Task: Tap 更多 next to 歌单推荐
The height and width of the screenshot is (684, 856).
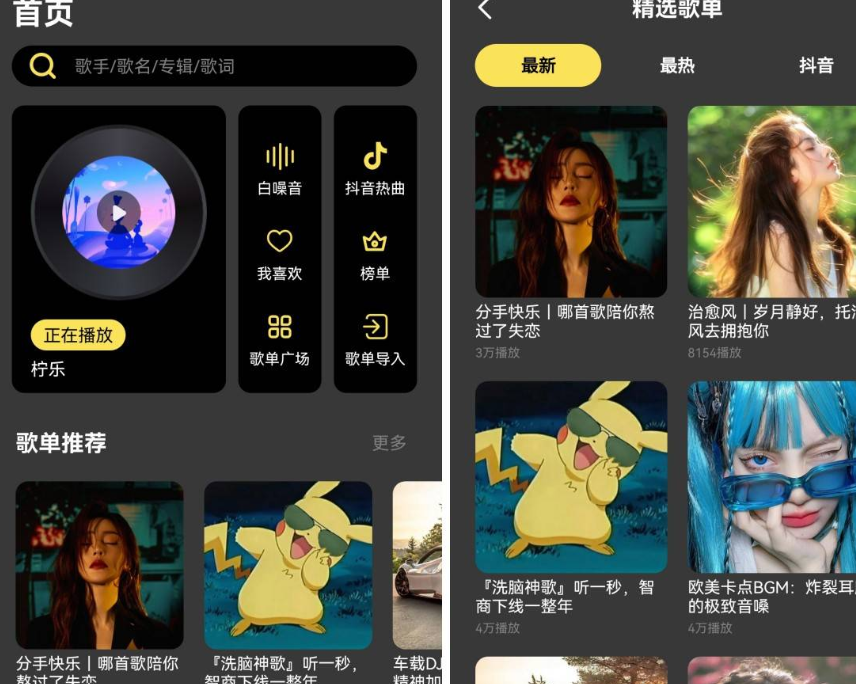Action: [389, 443]
